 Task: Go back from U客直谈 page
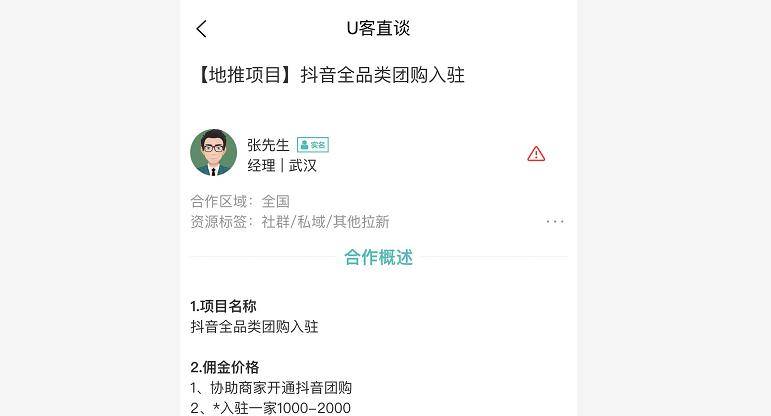click(x=202, y=29)
